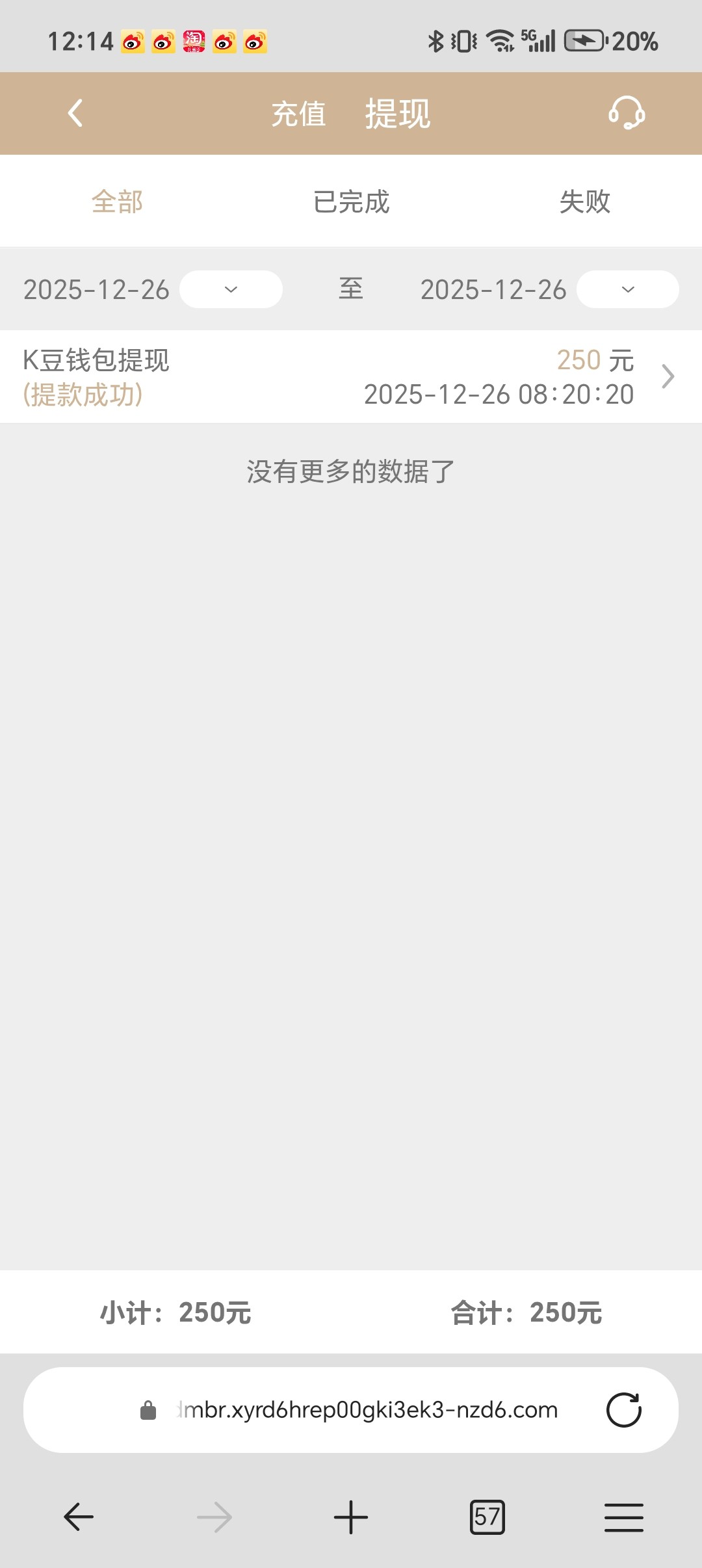View the 57 open tabs

pos(487,1517)
